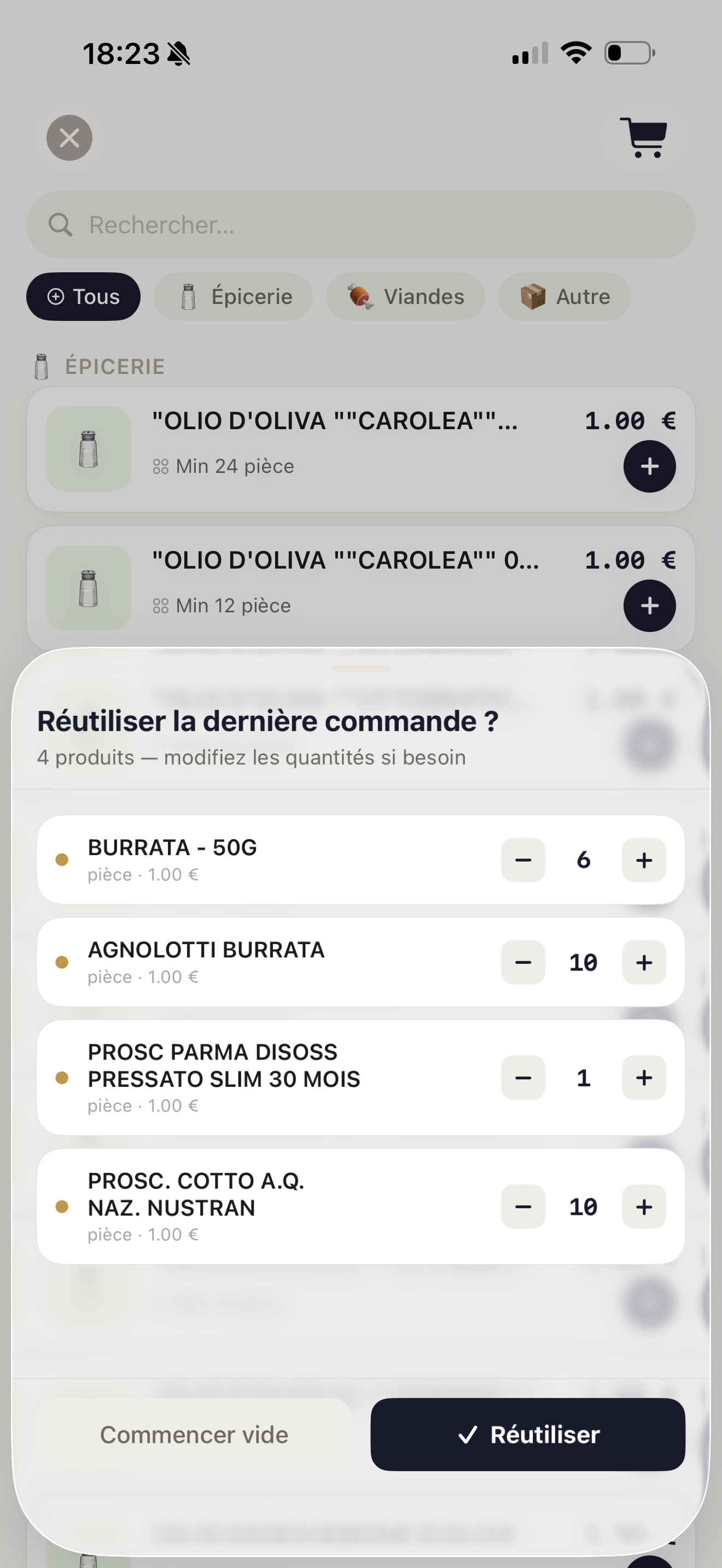Toggle the Tous filter chip
Screen dimensions: 722x1568
pyautogui.click(x=83, y=296)
